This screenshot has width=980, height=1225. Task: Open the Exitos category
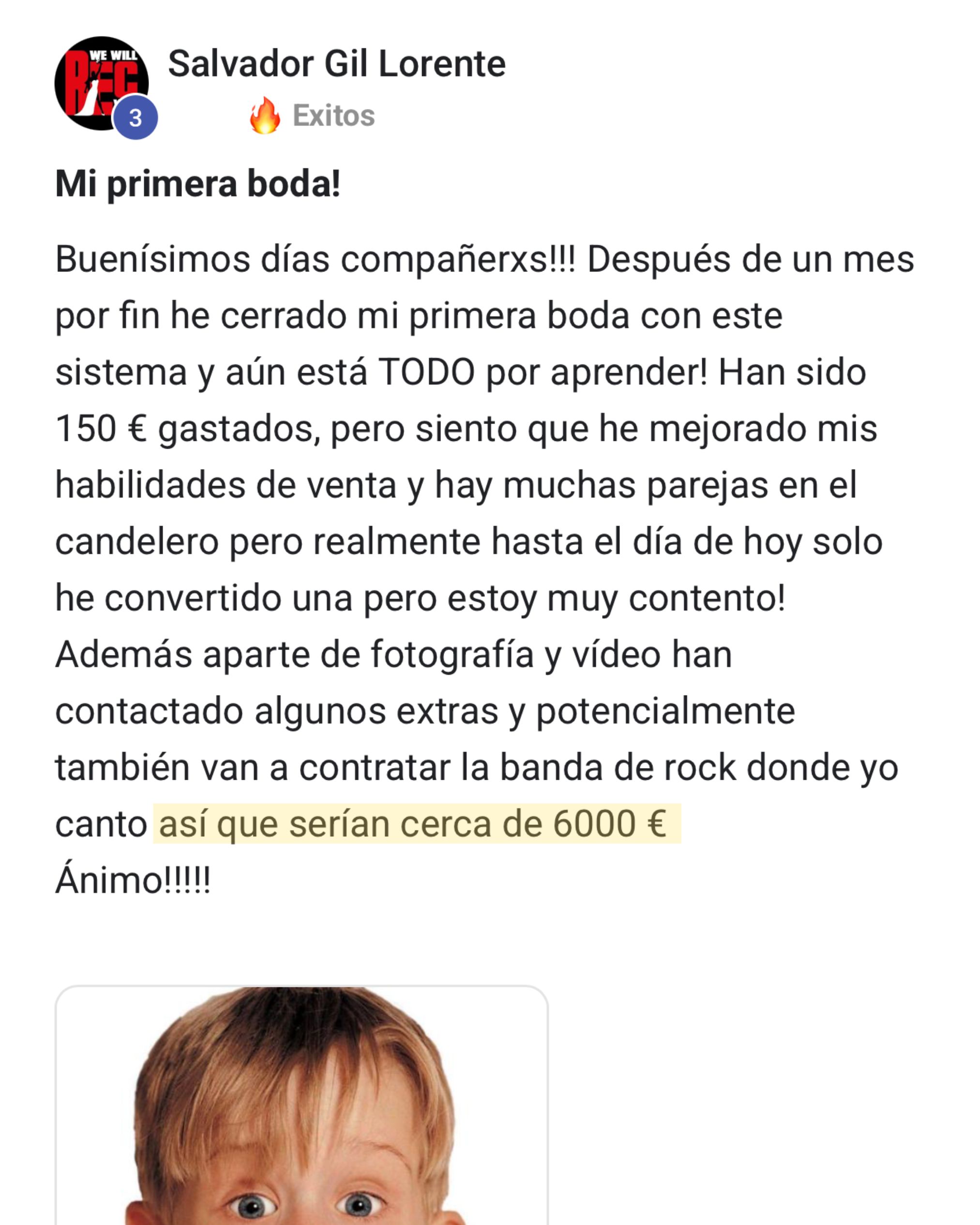click(333, 116)
